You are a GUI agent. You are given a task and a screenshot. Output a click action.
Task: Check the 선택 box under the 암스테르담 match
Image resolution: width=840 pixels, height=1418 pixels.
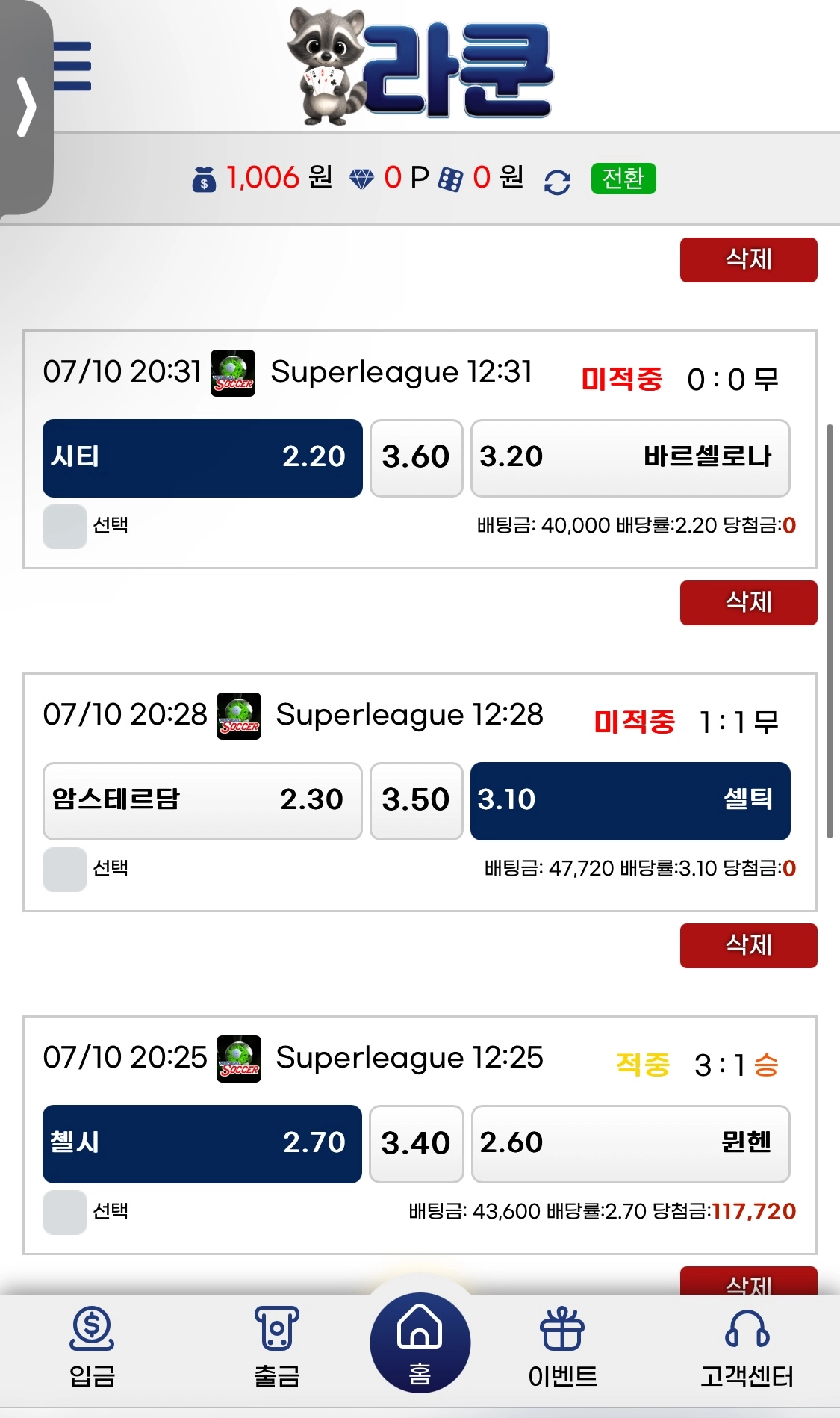click(x=65, y=869)
